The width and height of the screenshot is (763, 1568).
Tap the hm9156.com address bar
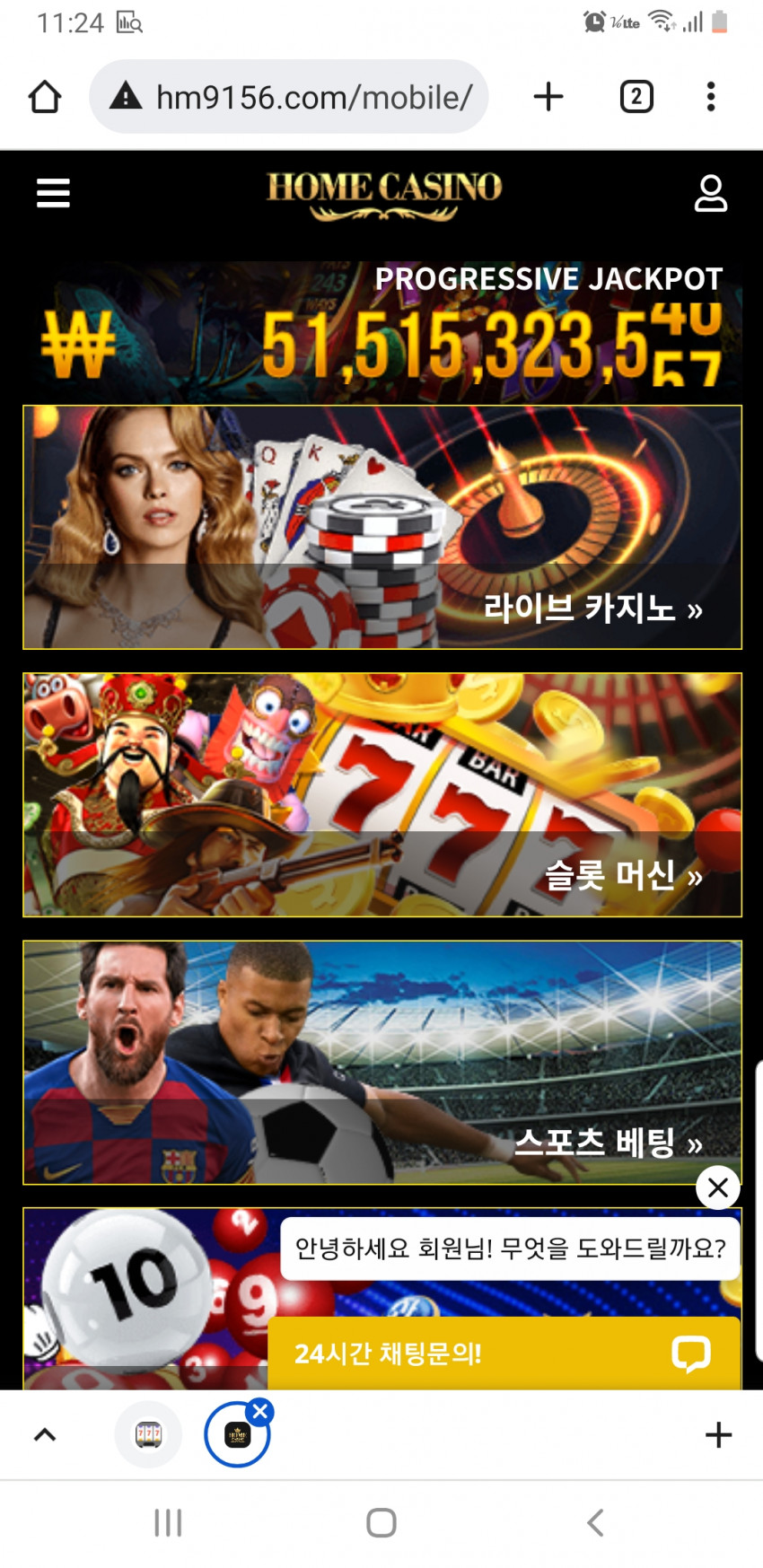296,97
